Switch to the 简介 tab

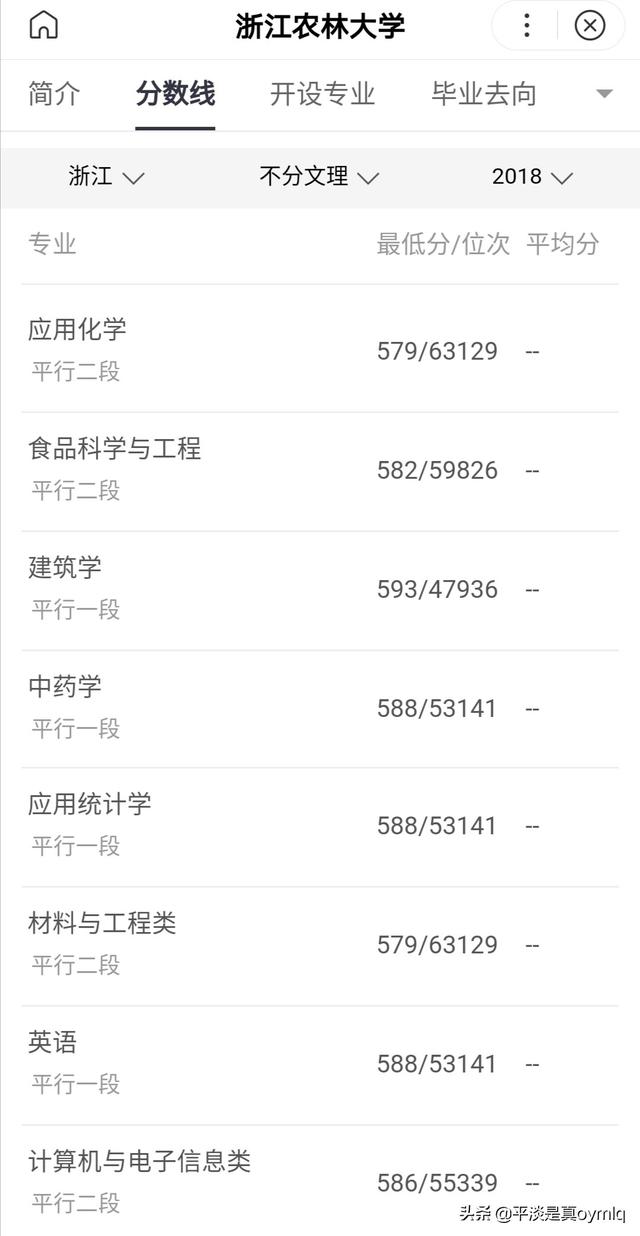click(x=54, y=94)
